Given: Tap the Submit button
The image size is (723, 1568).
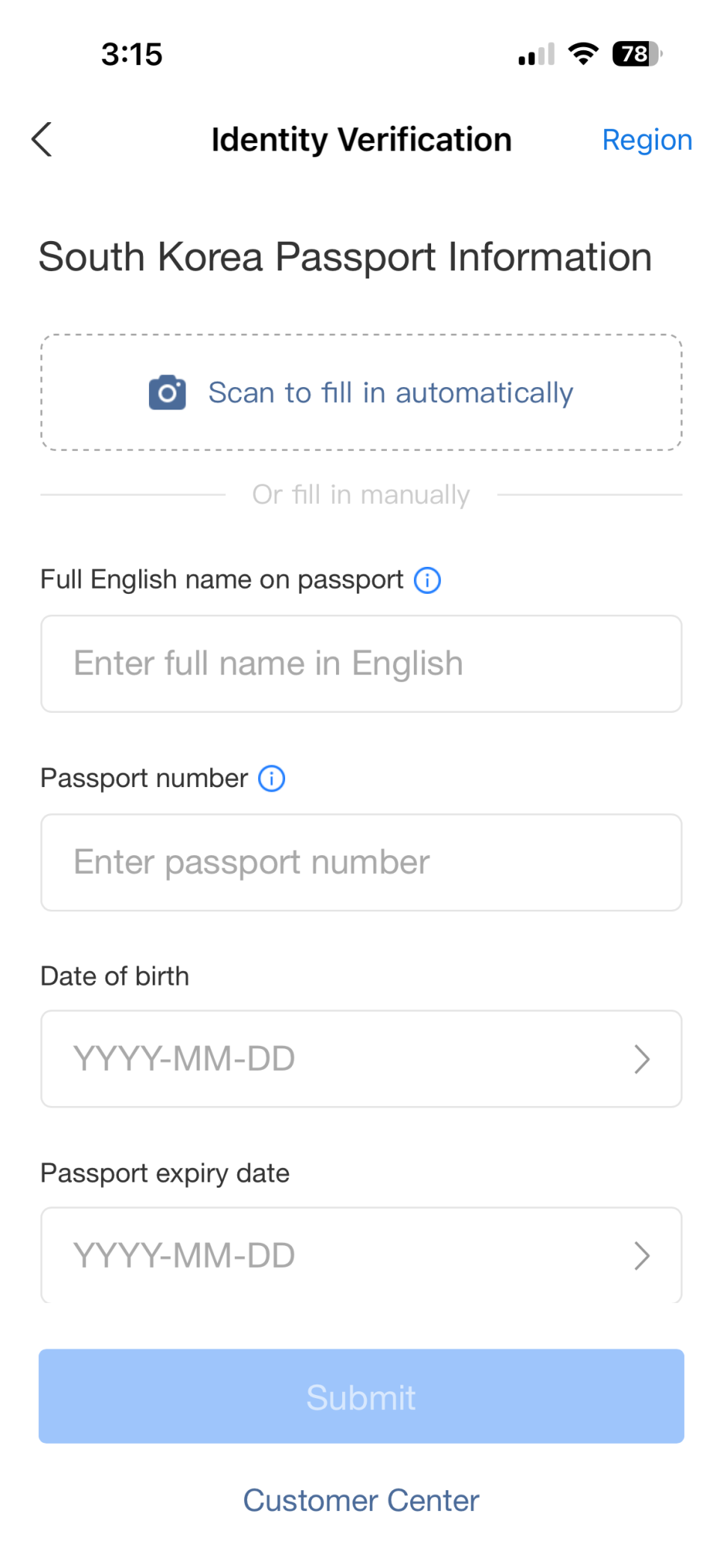Looking at the screenshot, I should click(361, 1397).
